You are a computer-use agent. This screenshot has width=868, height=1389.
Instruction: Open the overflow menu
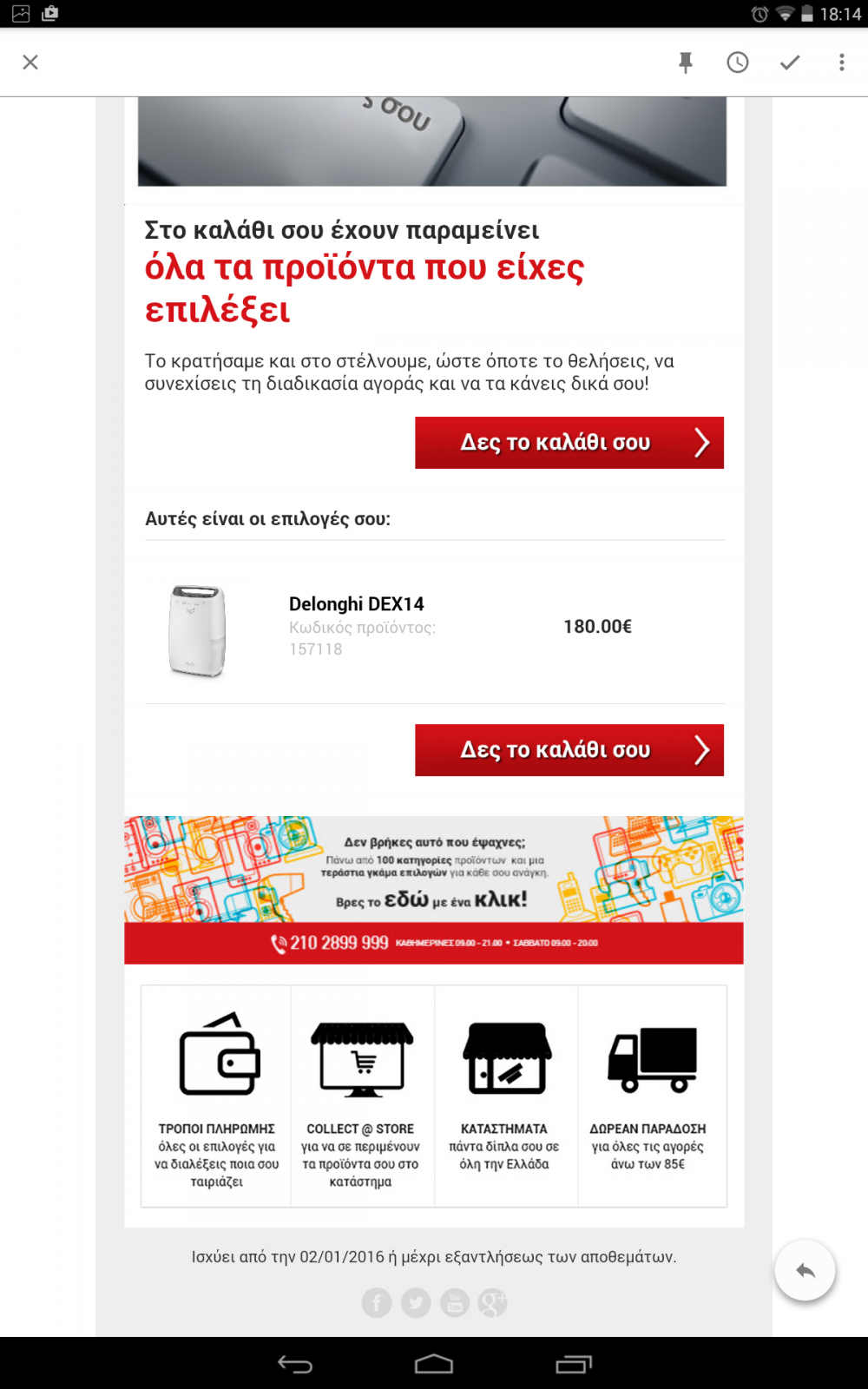coord(842,63)
